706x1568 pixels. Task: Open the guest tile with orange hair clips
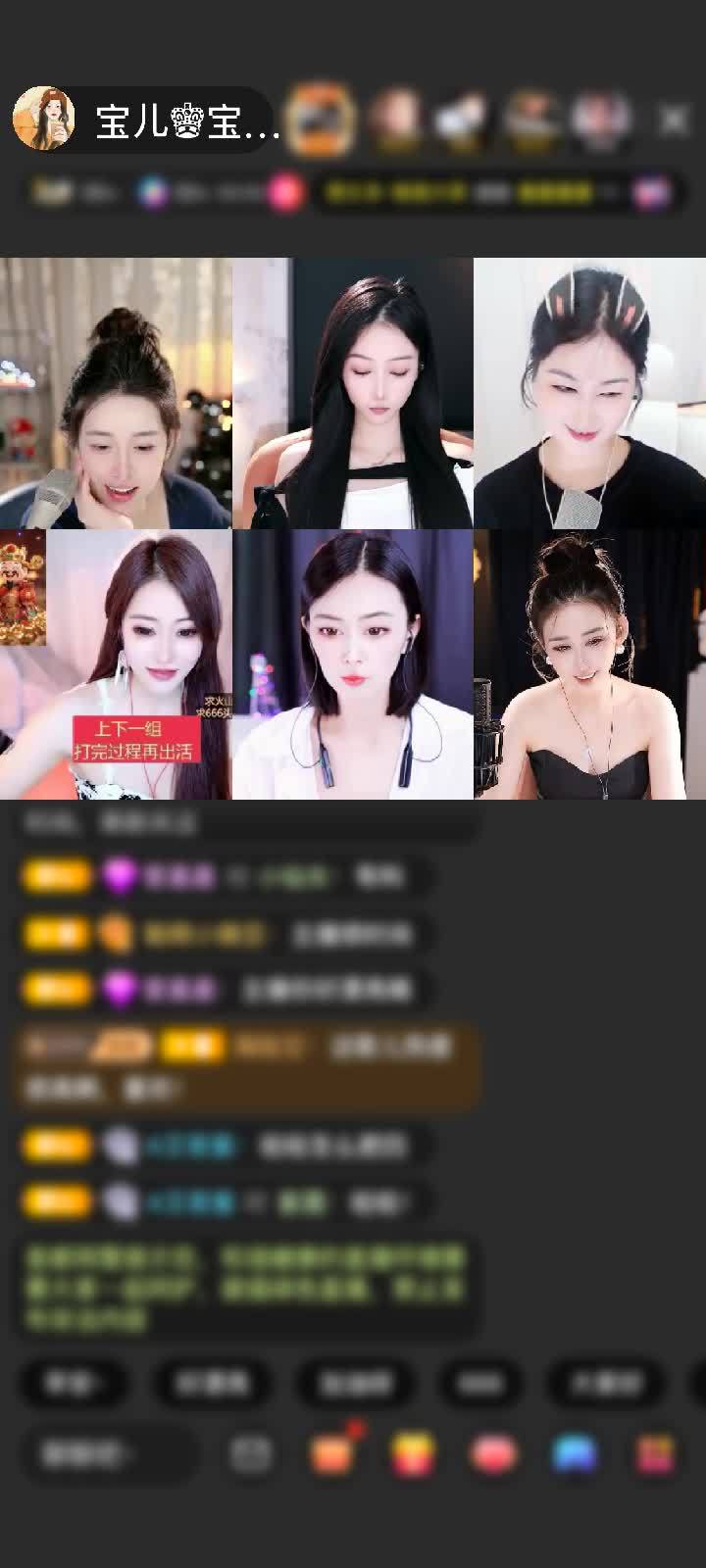[x=589, y=394]
